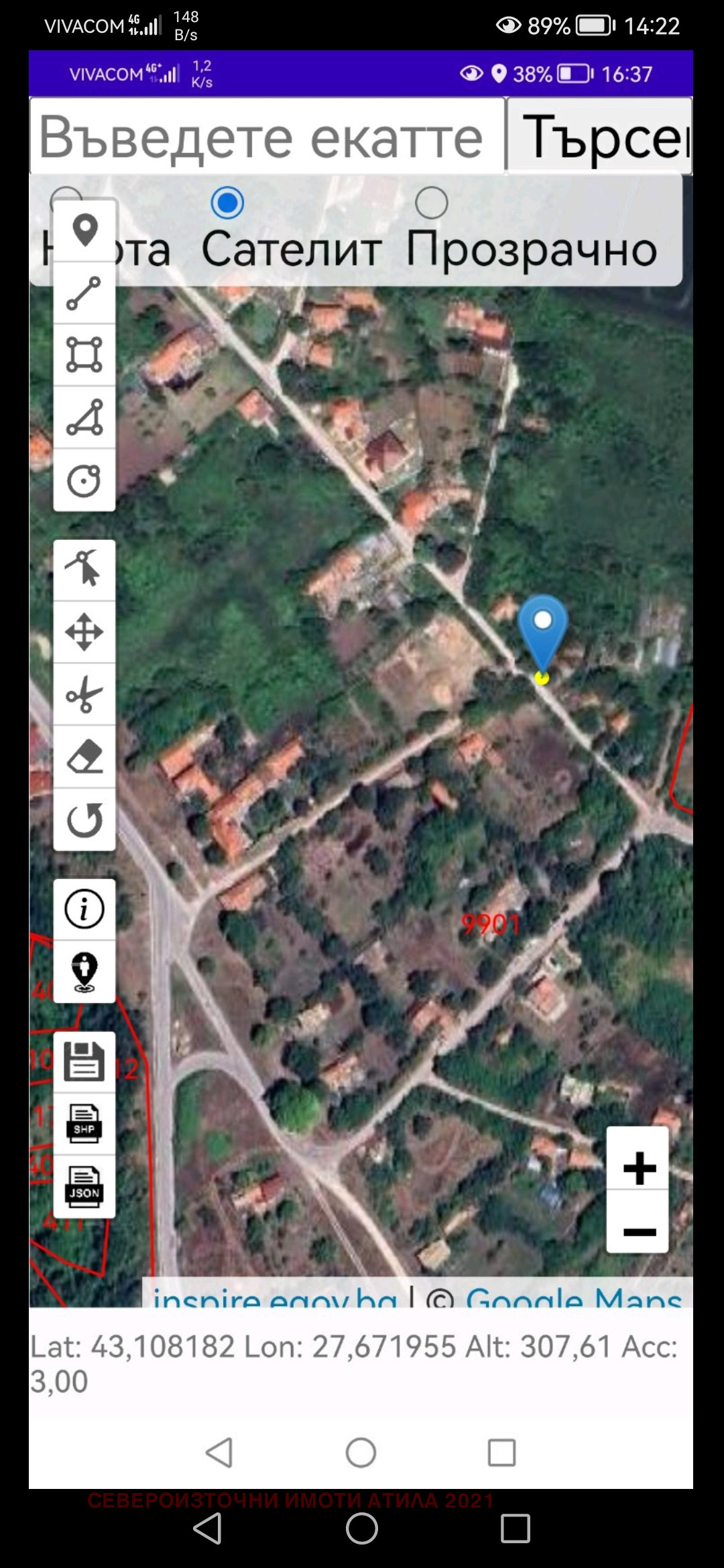The height and width of the screenshot is (1568, 724).
Task: Select the move shape arrows tool
Action: coord(84,632)
